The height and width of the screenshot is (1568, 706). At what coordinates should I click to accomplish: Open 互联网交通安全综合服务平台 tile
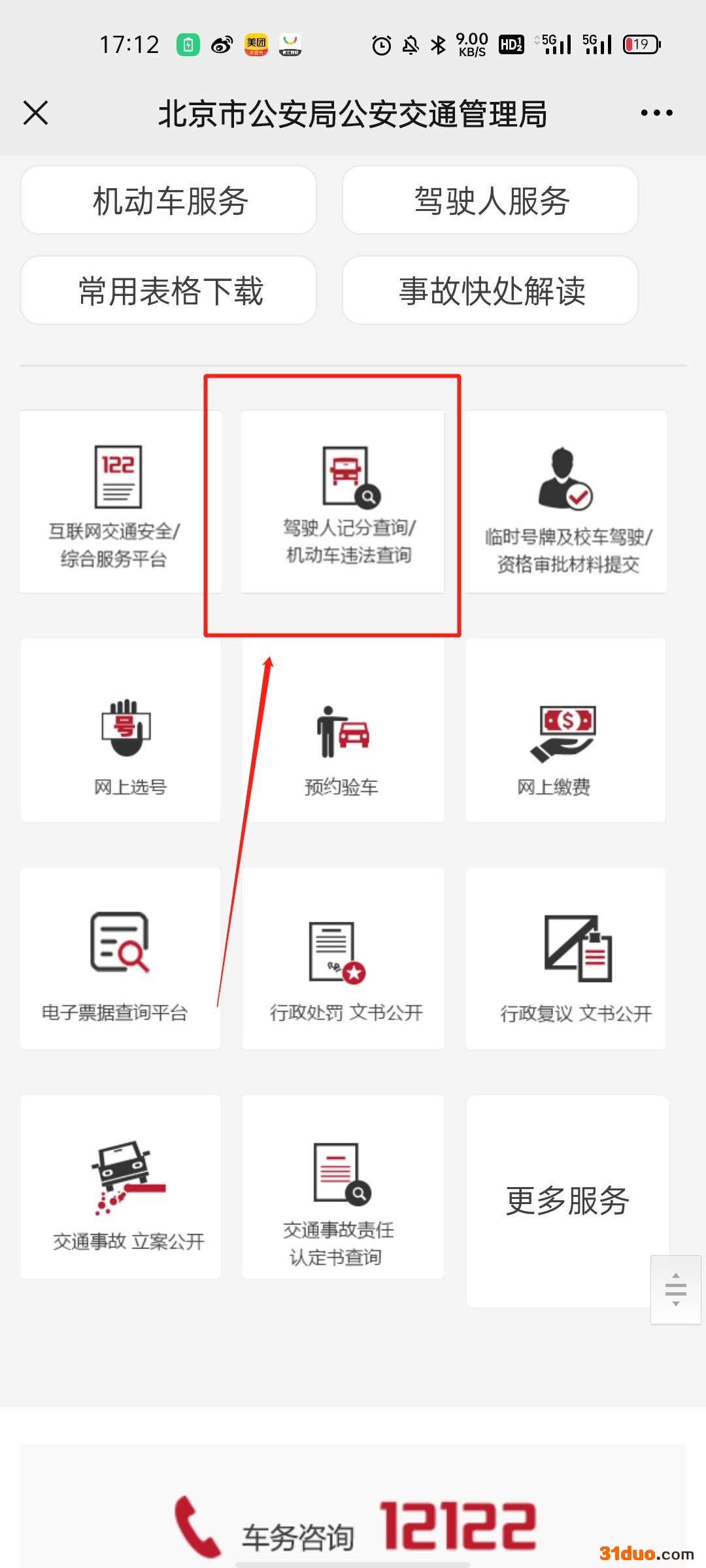point(120,502)
